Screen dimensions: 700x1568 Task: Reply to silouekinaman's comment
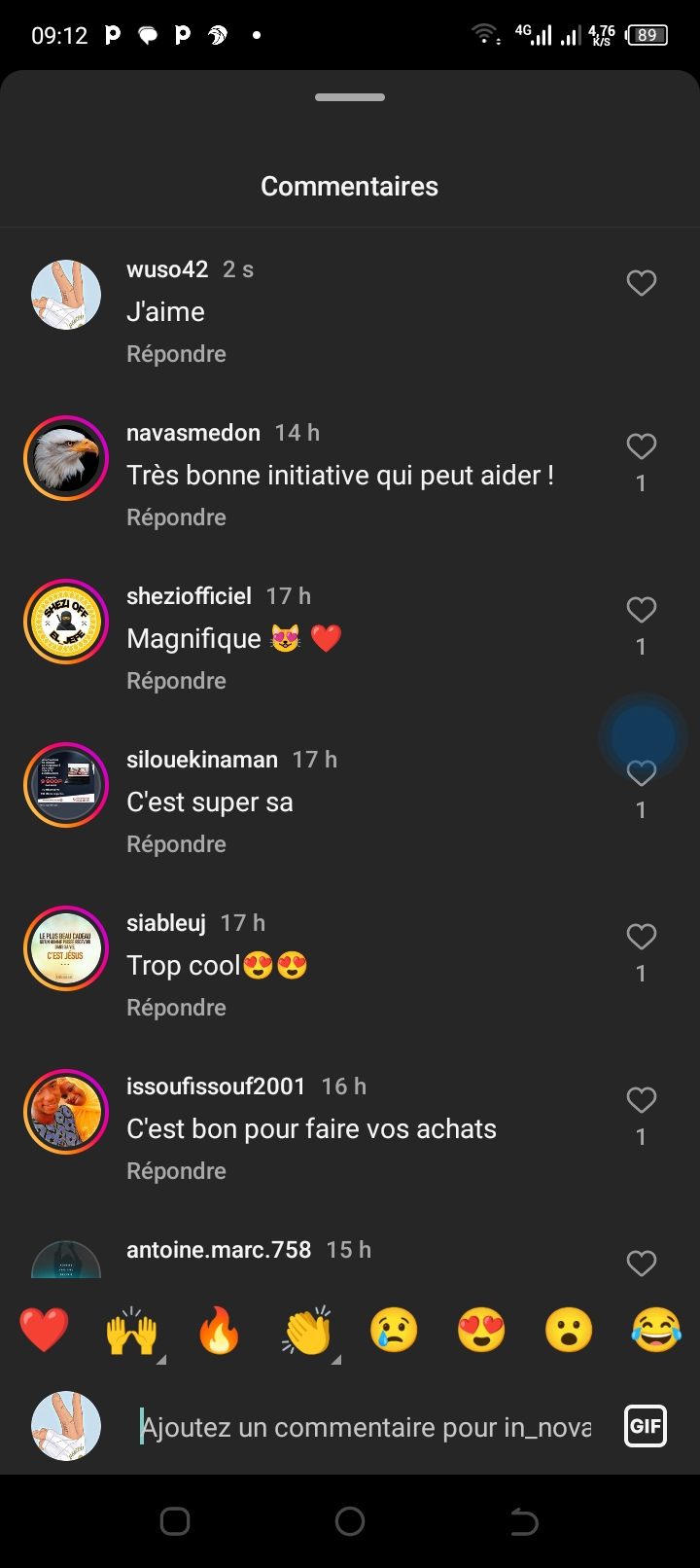tap(176, 844)
